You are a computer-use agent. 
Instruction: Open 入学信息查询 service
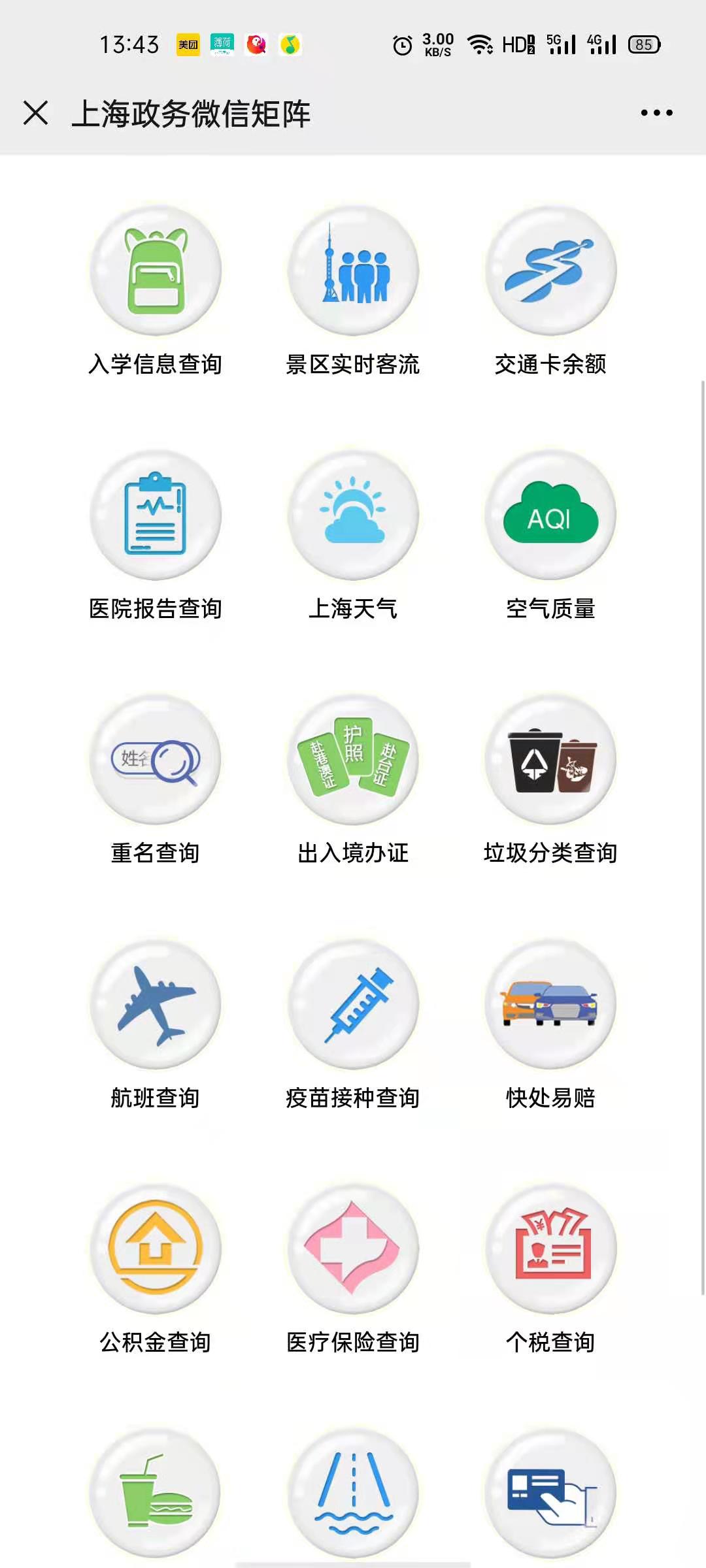click(x=156, y=270)
